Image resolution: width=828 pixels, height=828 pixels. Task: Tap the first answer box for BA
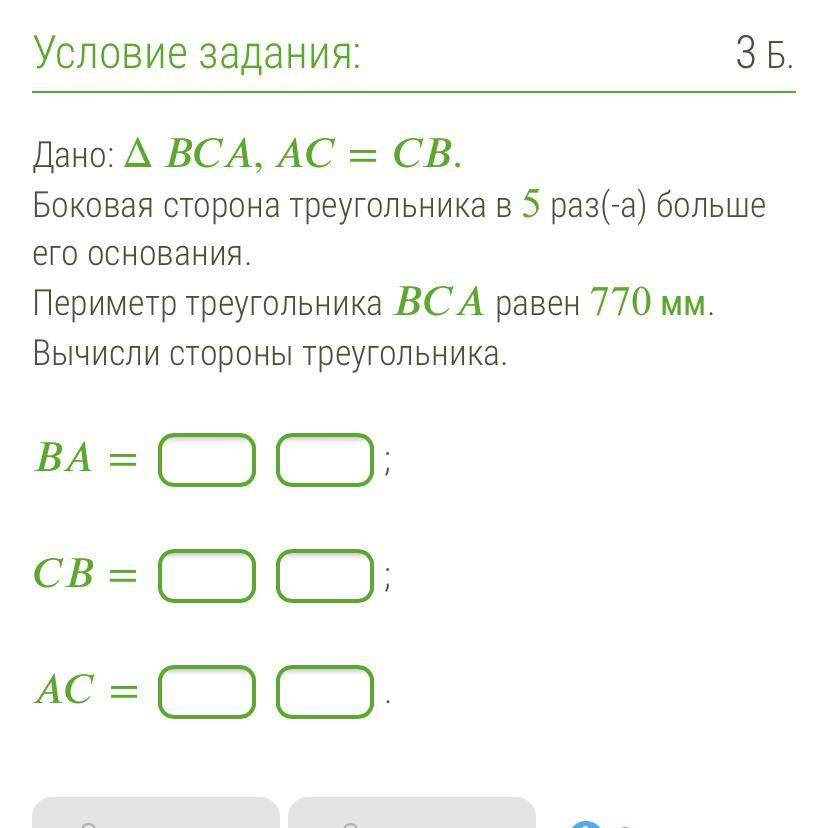coord(207,460)
